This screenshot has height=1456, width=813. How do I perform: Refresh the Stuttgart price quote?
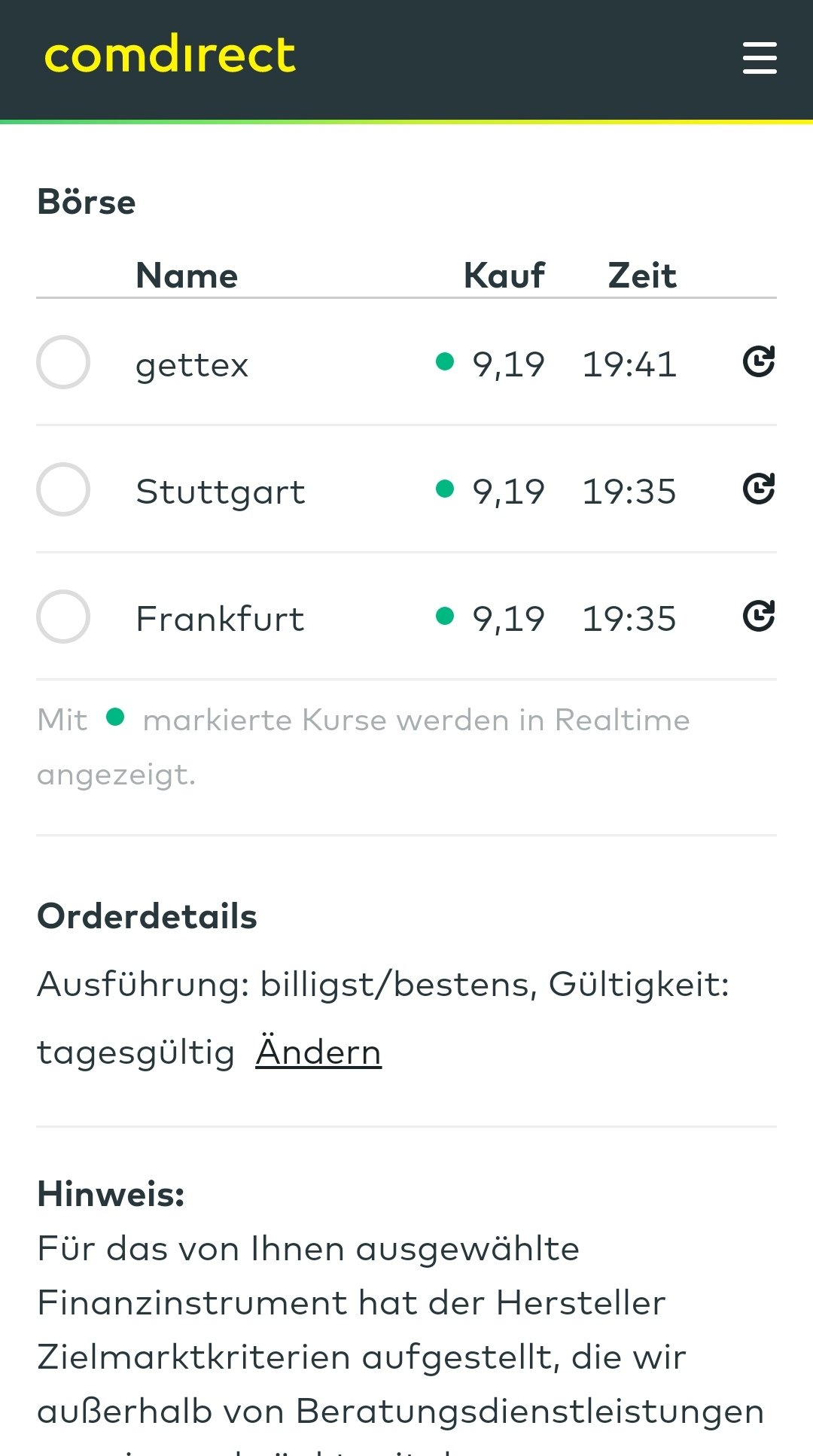pos(759,489)
